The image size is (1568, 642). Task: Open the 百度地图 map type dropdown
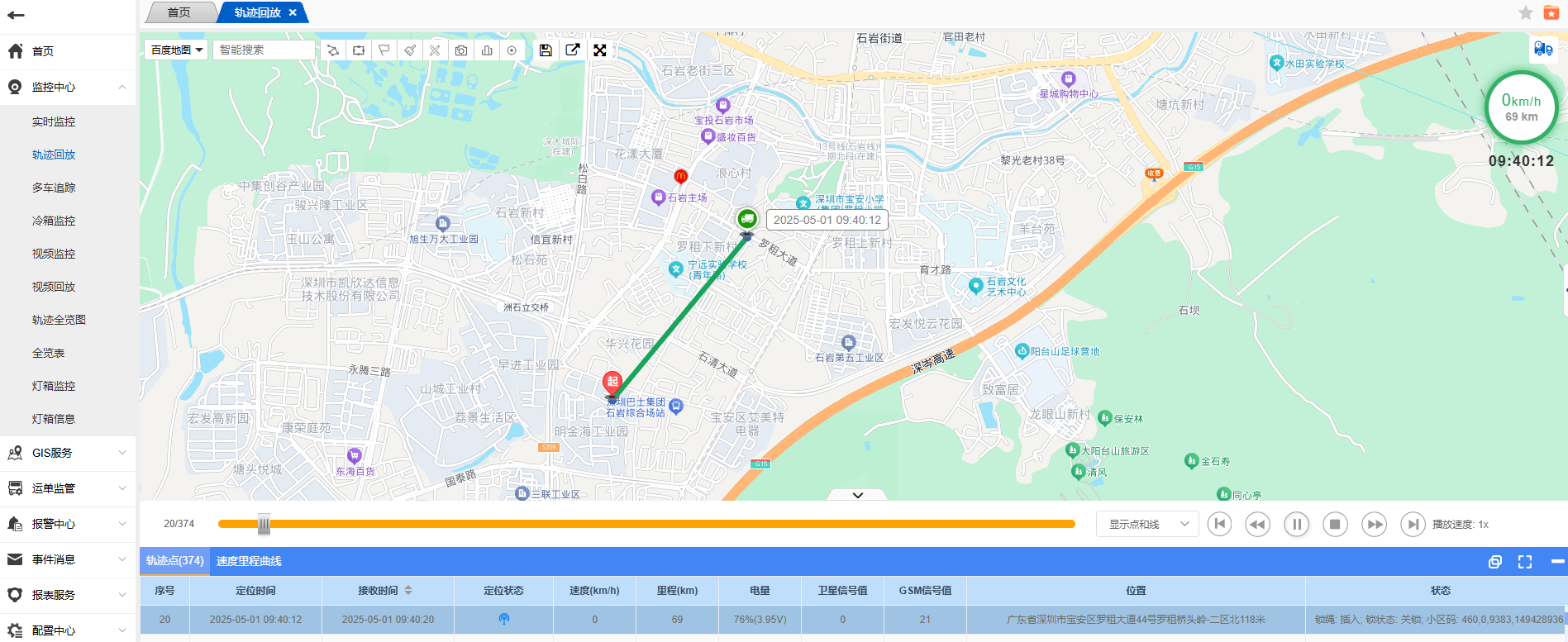(x=176, y=50)
